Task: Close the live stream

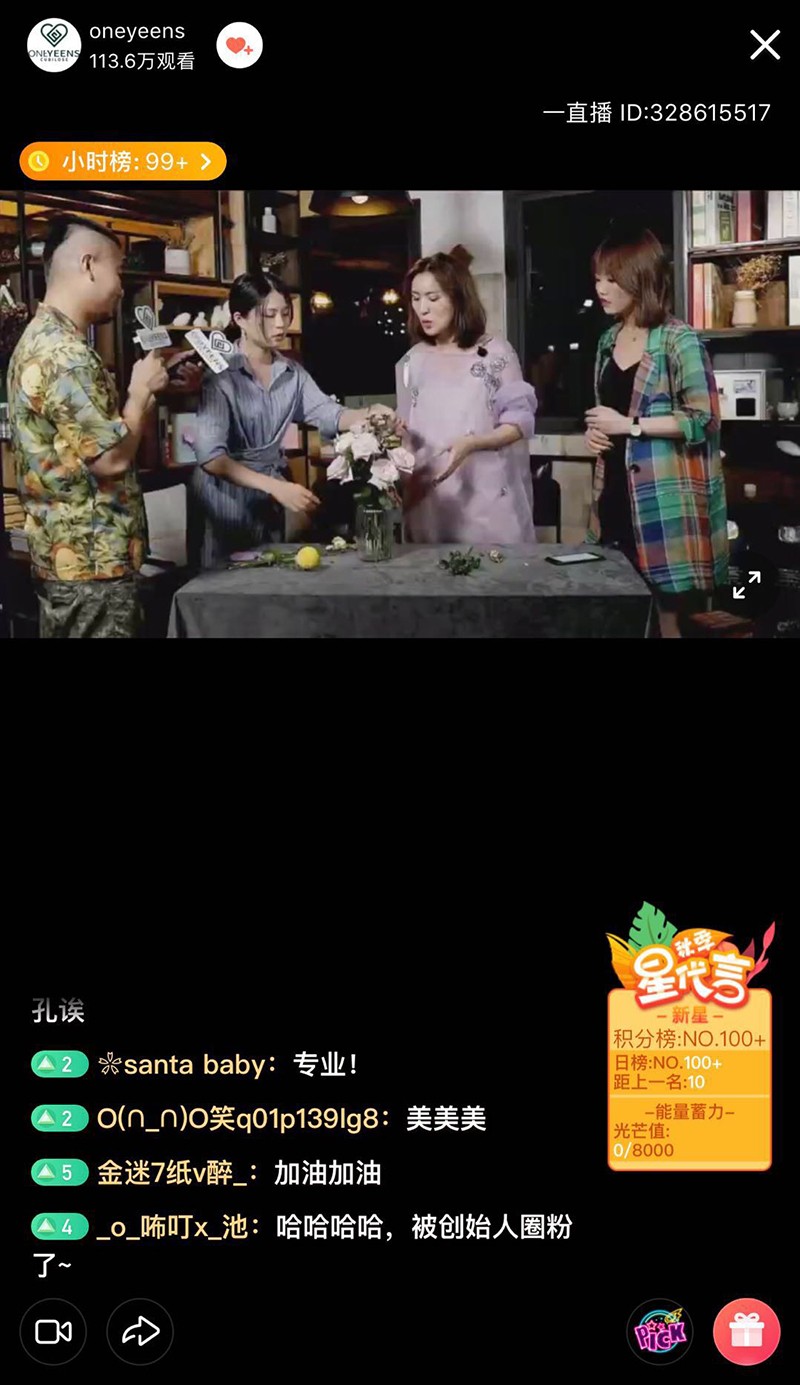Action: click(x=765, y=44)
